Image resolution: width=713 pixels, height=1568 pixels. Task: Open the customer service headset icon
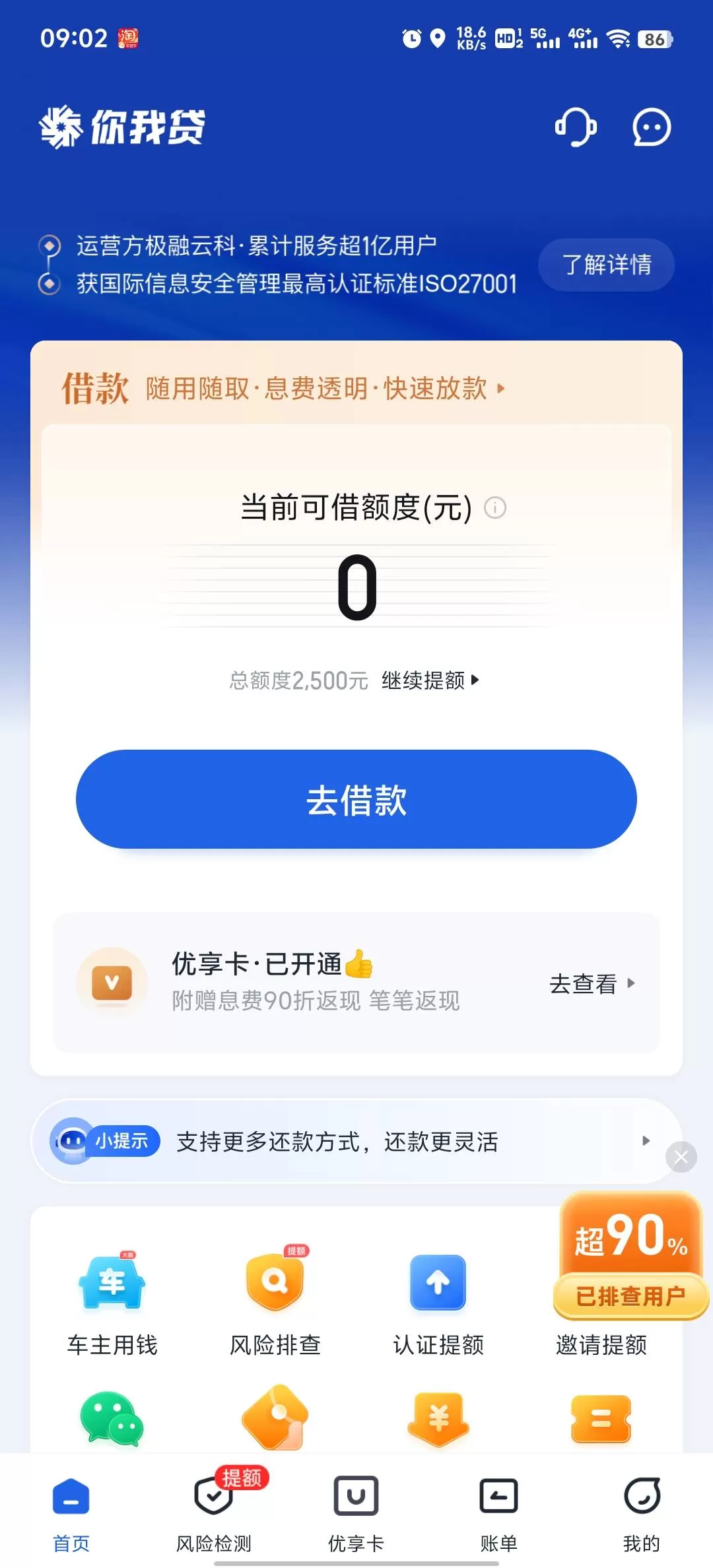[576, 127]
